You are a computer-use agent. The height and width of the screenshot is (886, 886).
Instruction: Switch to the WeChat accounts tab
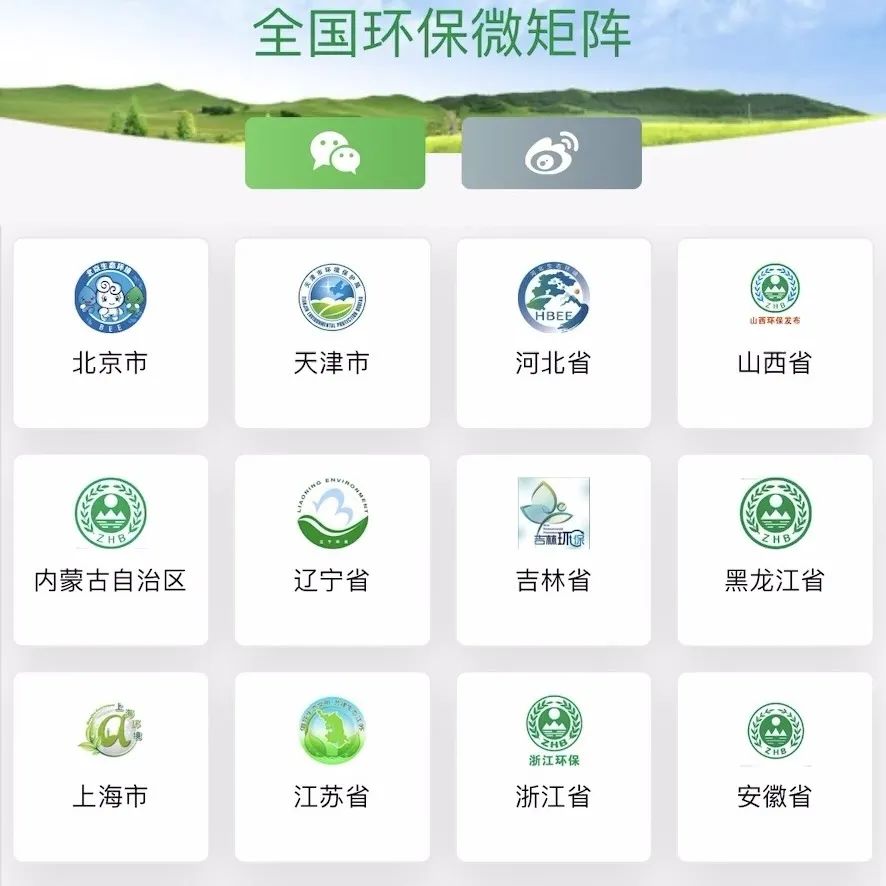coord(335,153)
